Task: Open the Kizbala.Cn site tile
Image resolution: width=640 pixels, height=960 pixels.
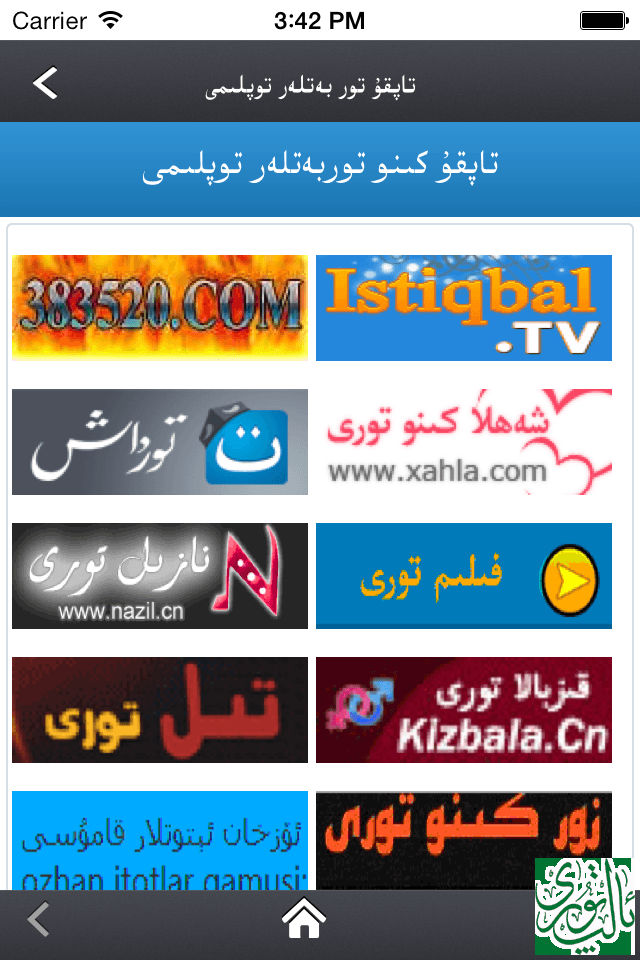Action: (464, 709)
